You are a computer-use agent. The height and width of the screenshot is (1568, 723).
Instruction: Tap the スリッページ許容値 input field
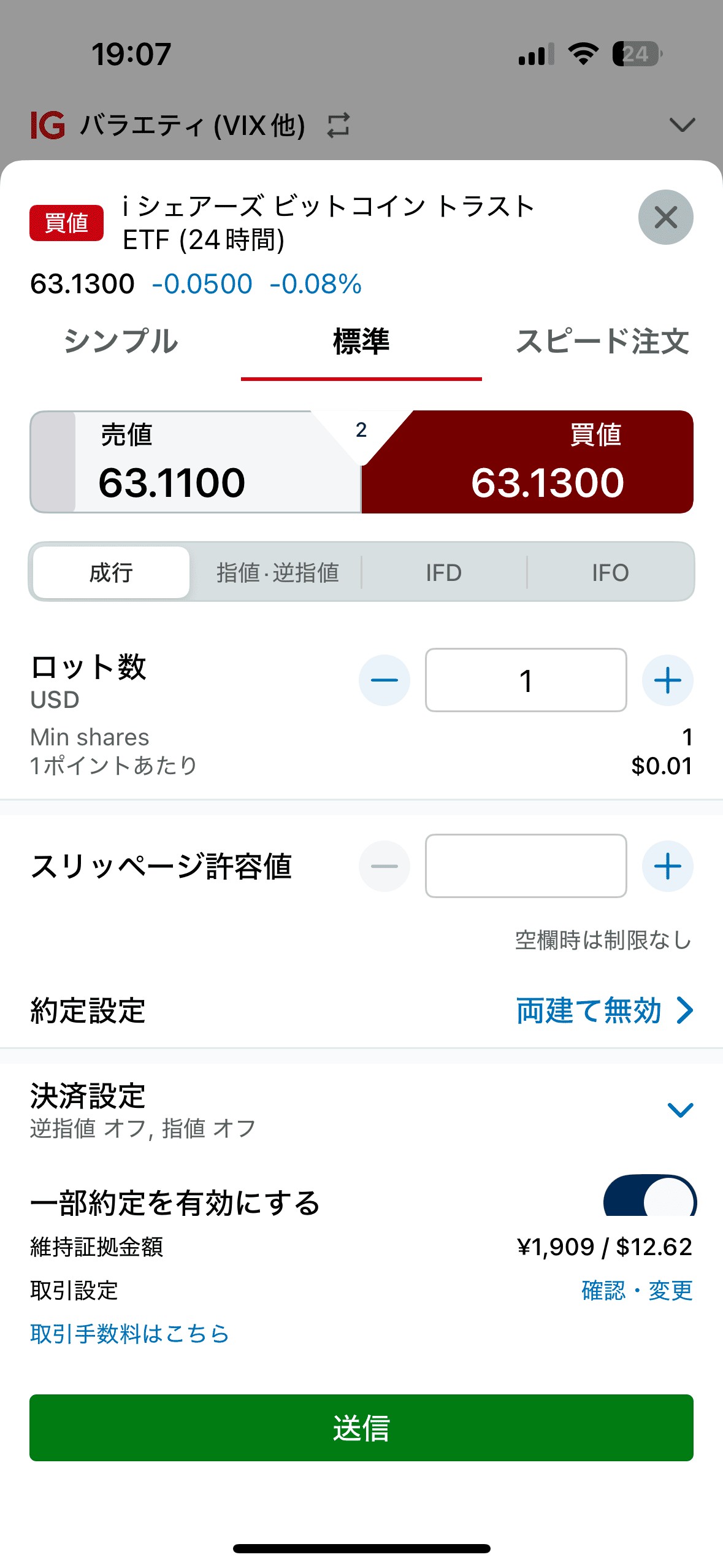(x=526, y=866)
